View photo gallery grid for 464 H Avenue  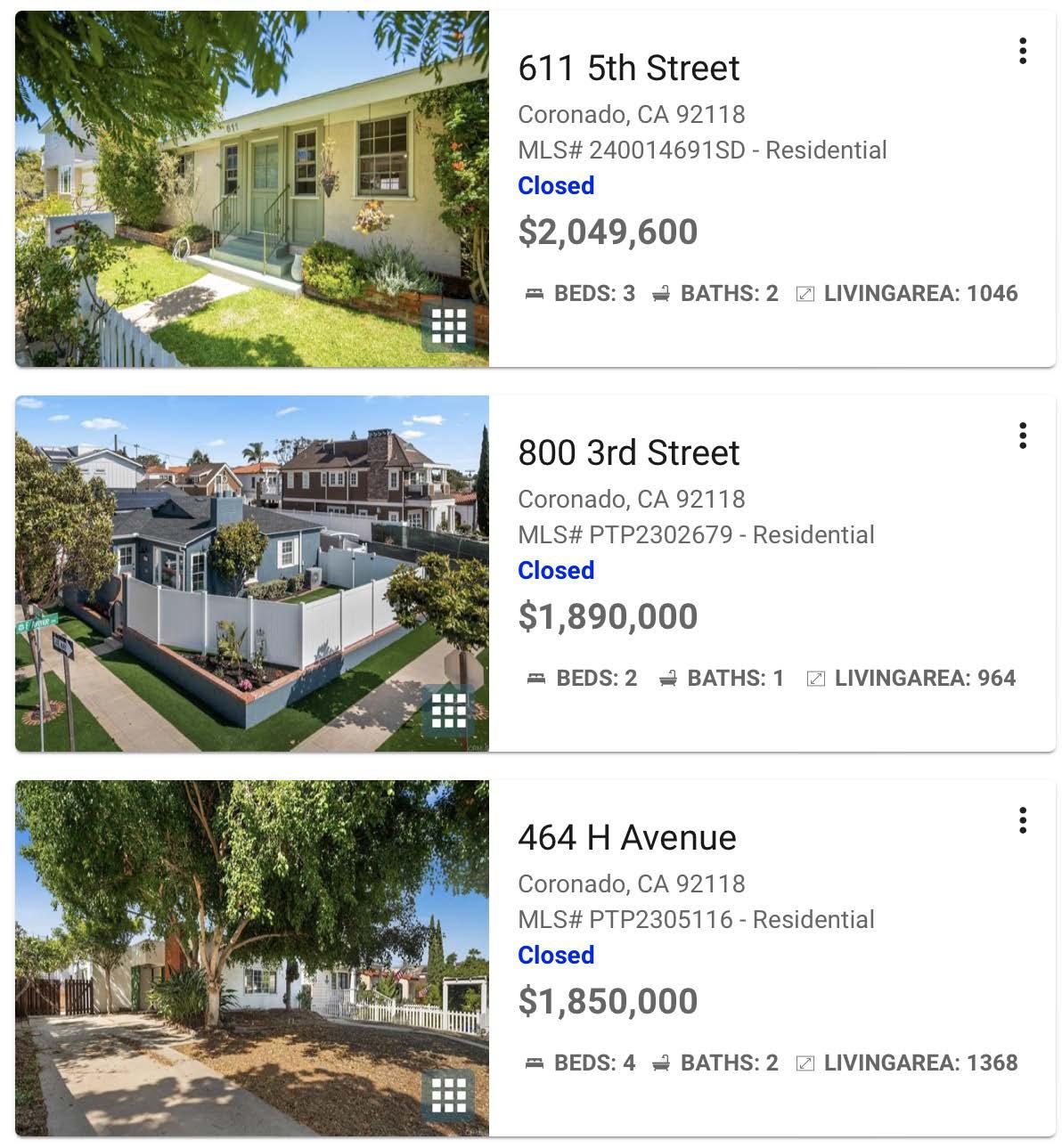coord(448,1095)
